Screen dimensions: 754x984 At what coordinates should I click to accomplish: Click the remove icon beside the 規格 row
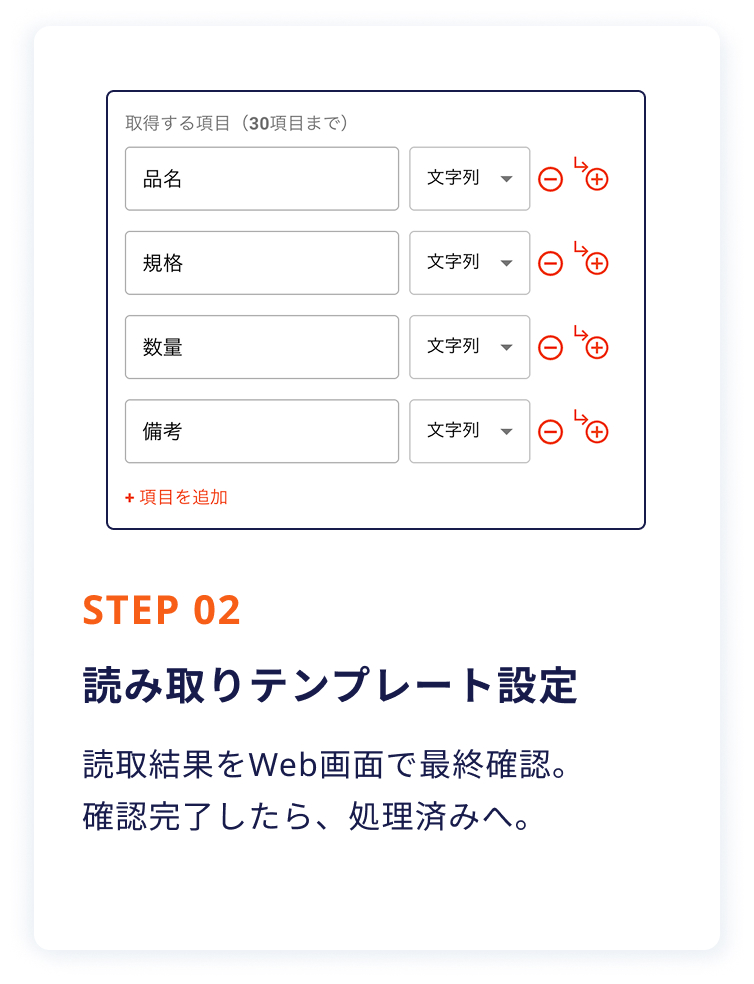552,262
